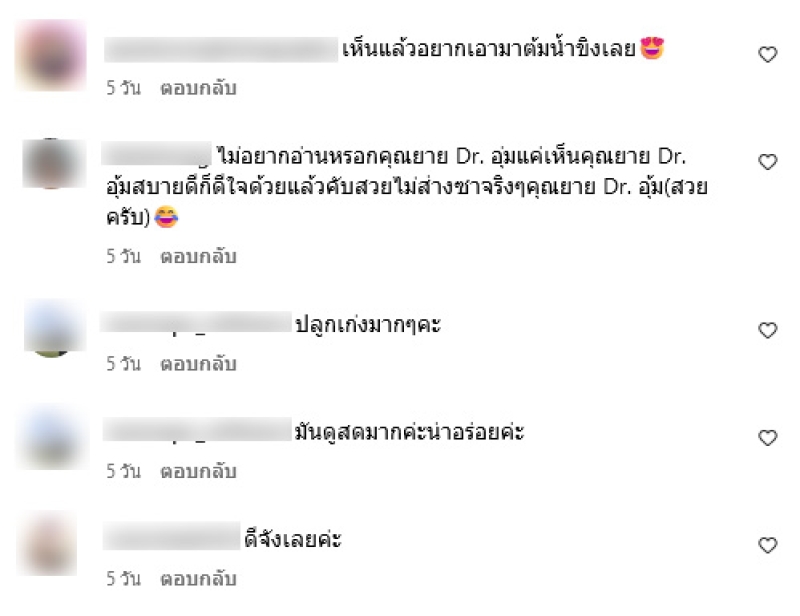Image resolution: width=800 pixels, height=616 pixels.
Task: Like the comment mentioning คุณยาย Dr. อุ้ม
Action: click(x=767, y=161)
